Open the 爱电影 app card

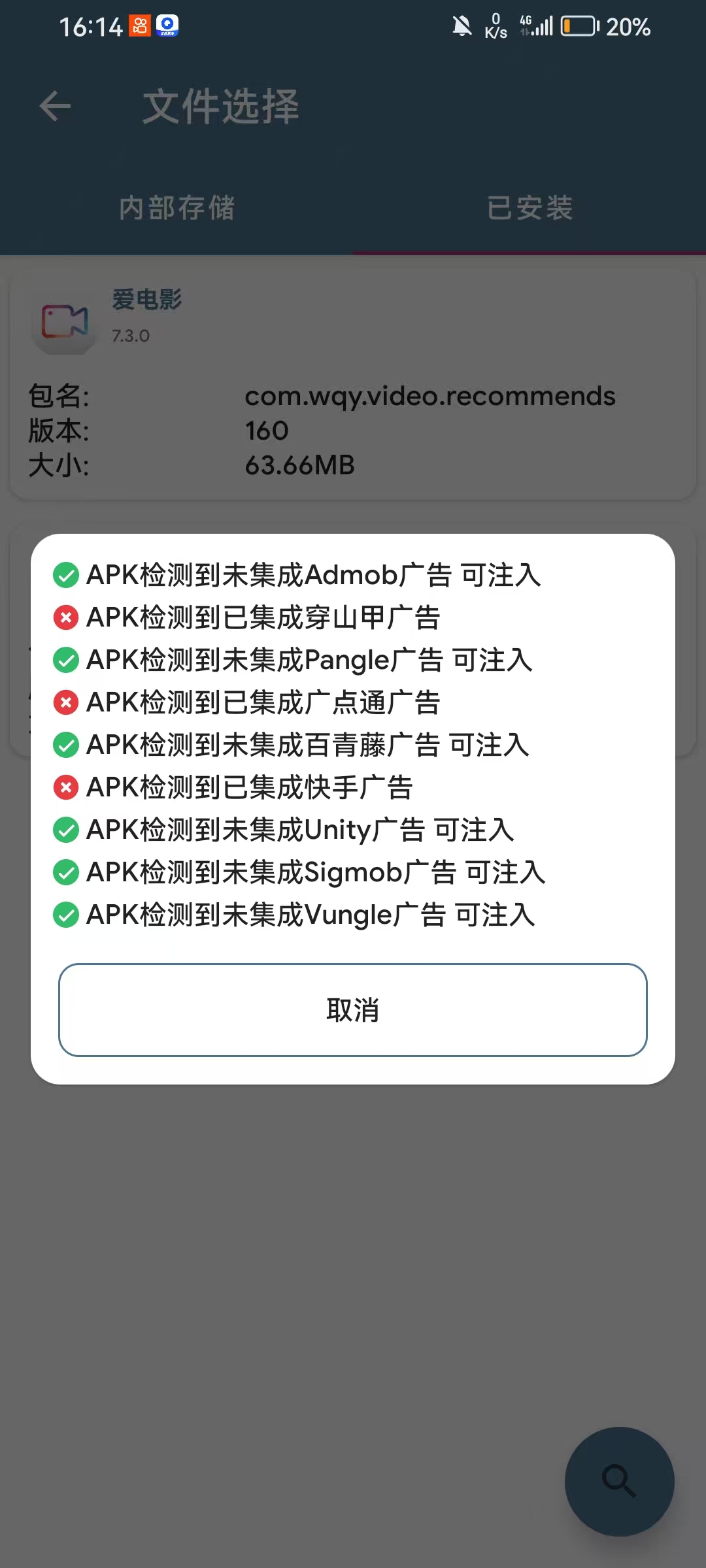point(353,385)
